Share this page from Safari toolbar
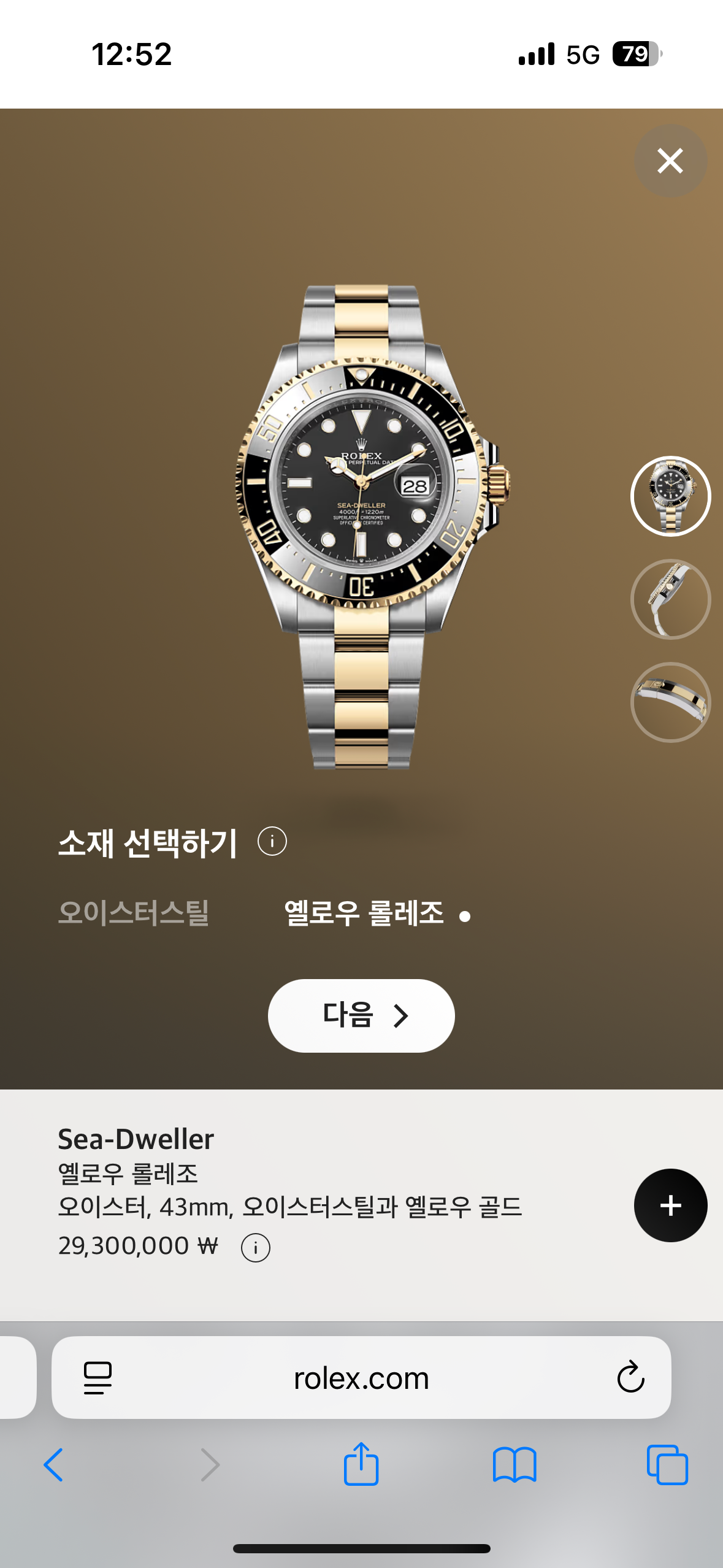 (x=361, y=1464)
